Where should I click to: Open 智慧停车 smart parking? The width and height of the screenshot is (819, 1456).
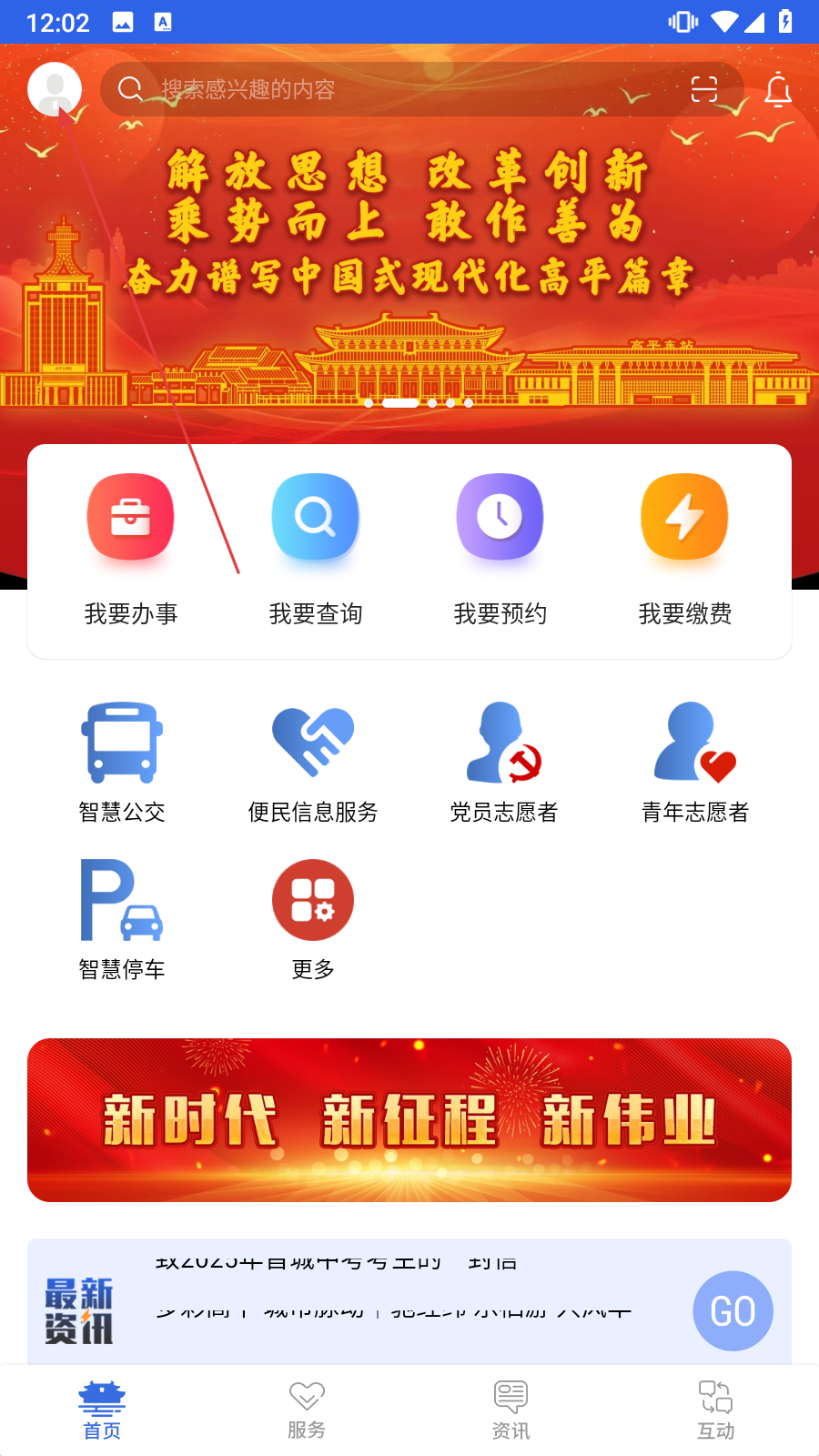point(122,919)
